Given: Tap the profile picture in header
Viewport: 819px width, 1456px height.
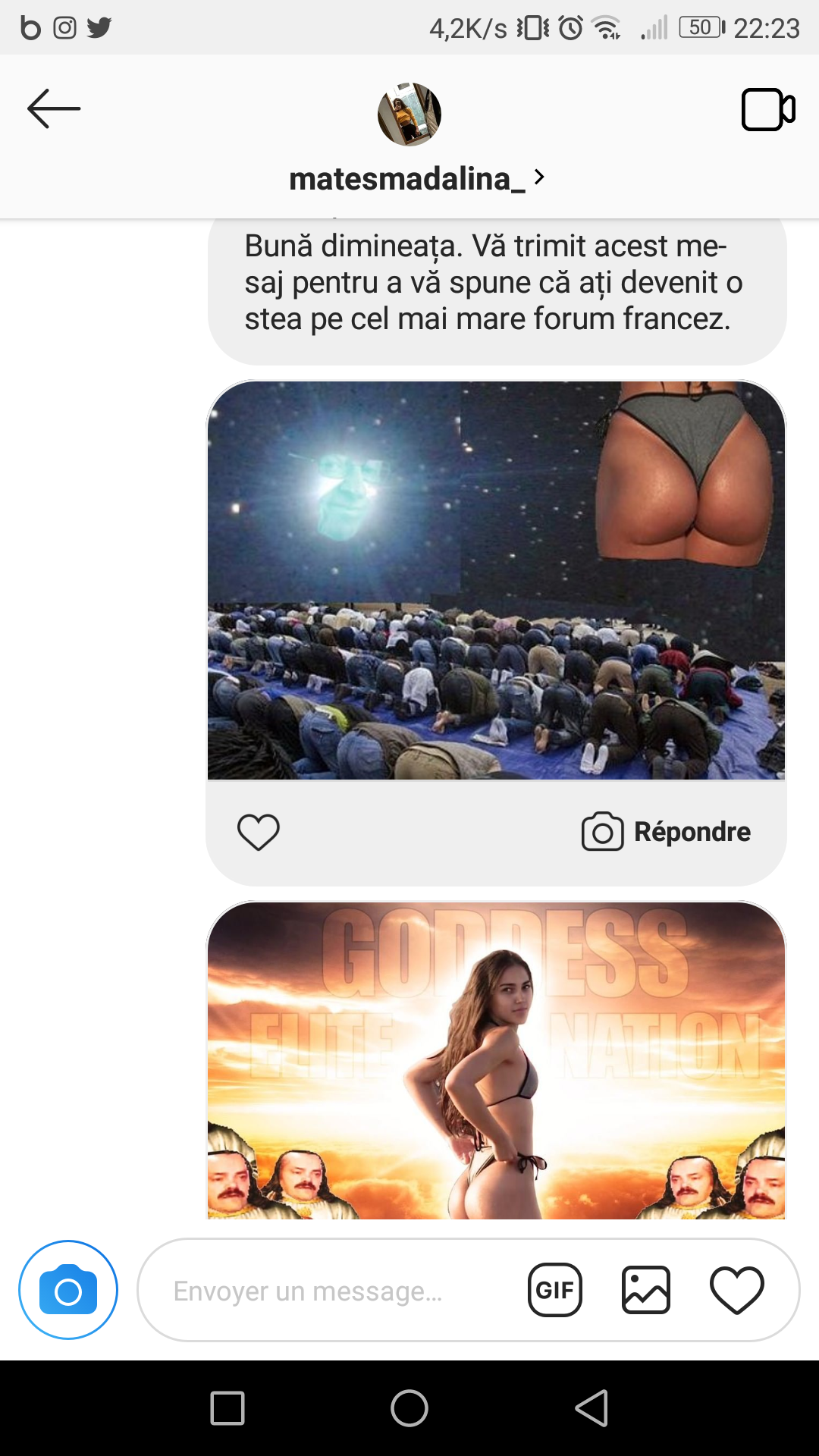Looking at the screenshot, I should point(409,114).
